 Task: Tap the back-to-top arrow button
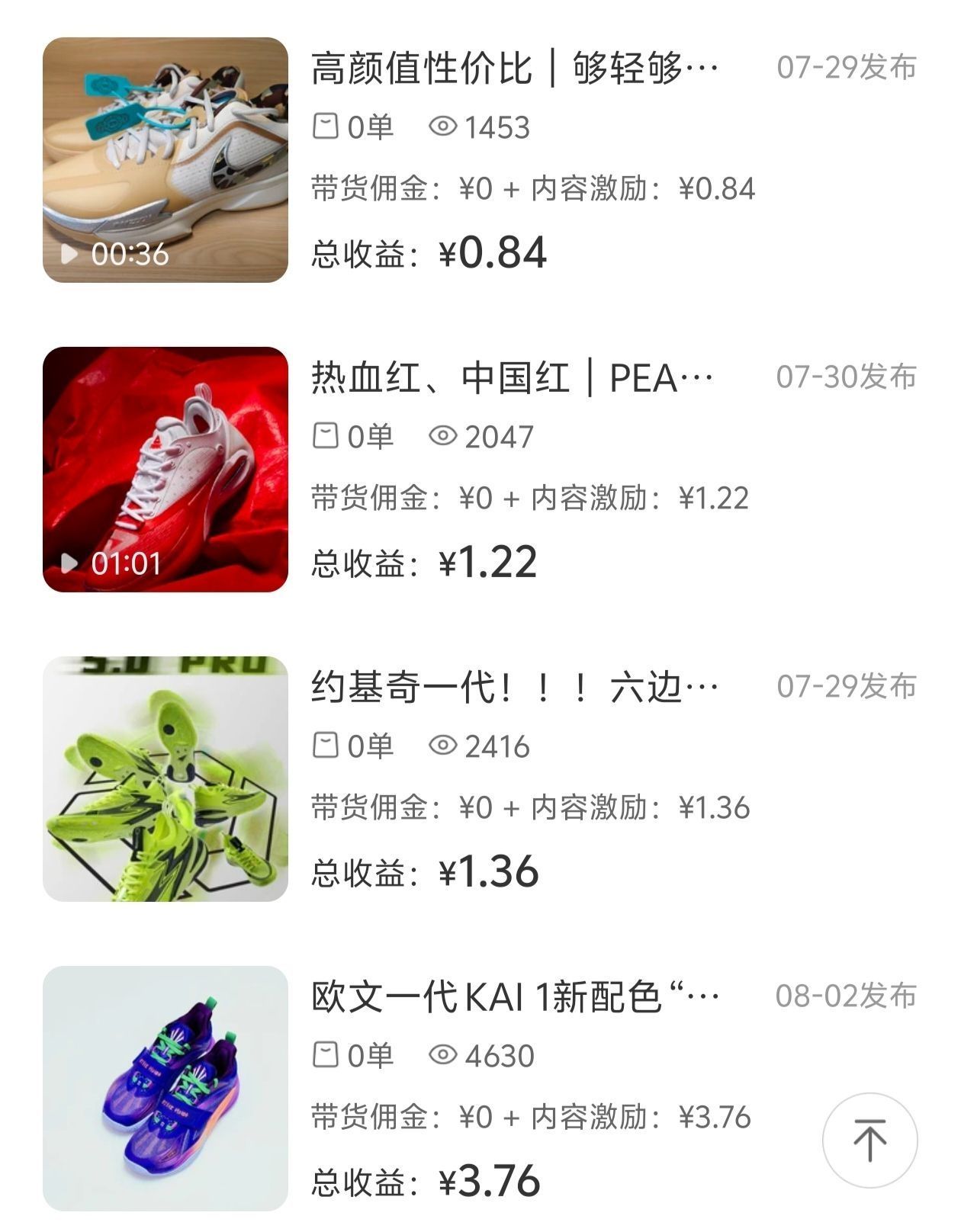[x=869, y=1141]
